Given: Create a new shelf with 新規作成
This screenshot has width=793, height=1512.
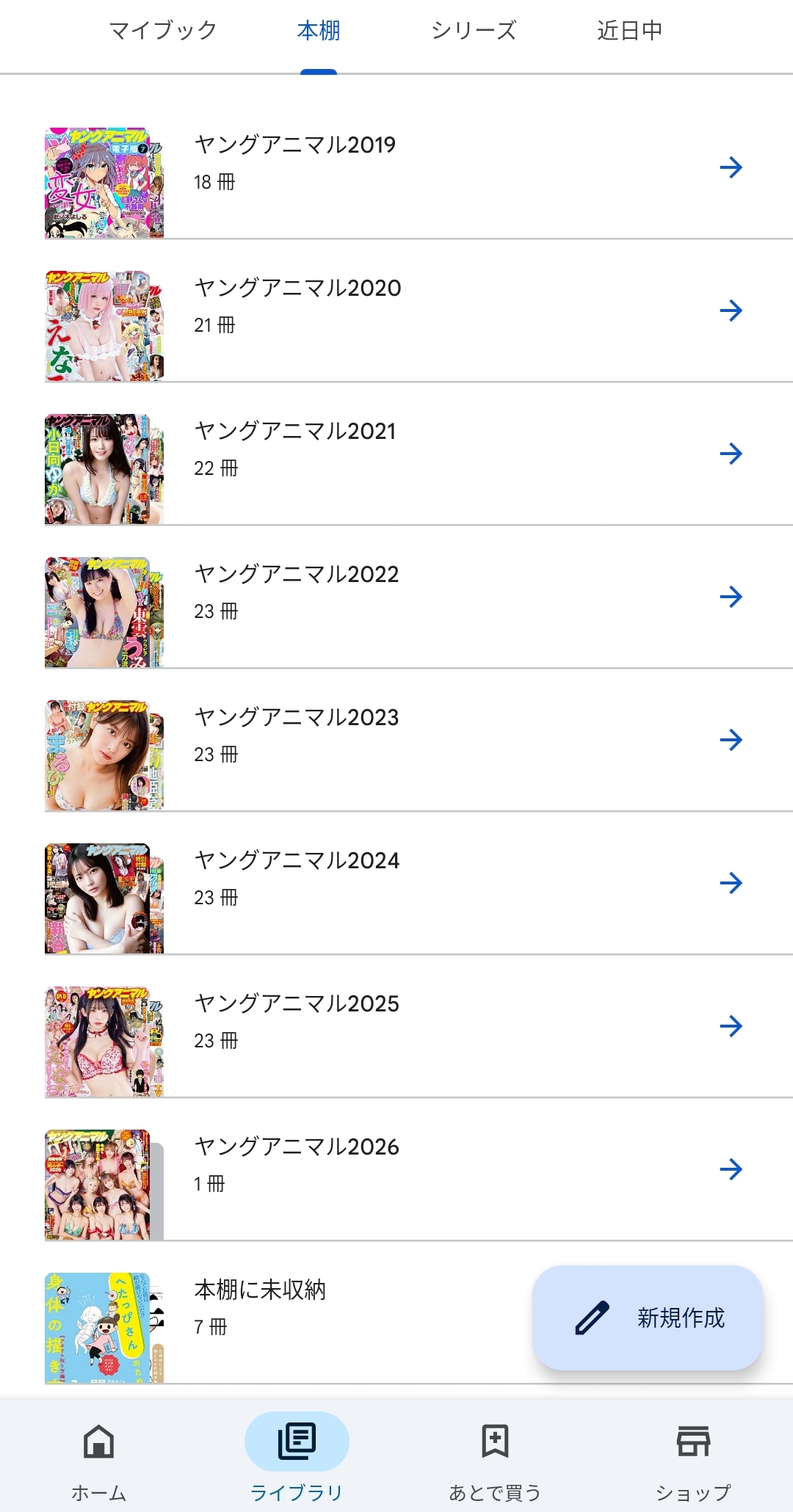Looking at the screenshot, I should point(648,1318).
